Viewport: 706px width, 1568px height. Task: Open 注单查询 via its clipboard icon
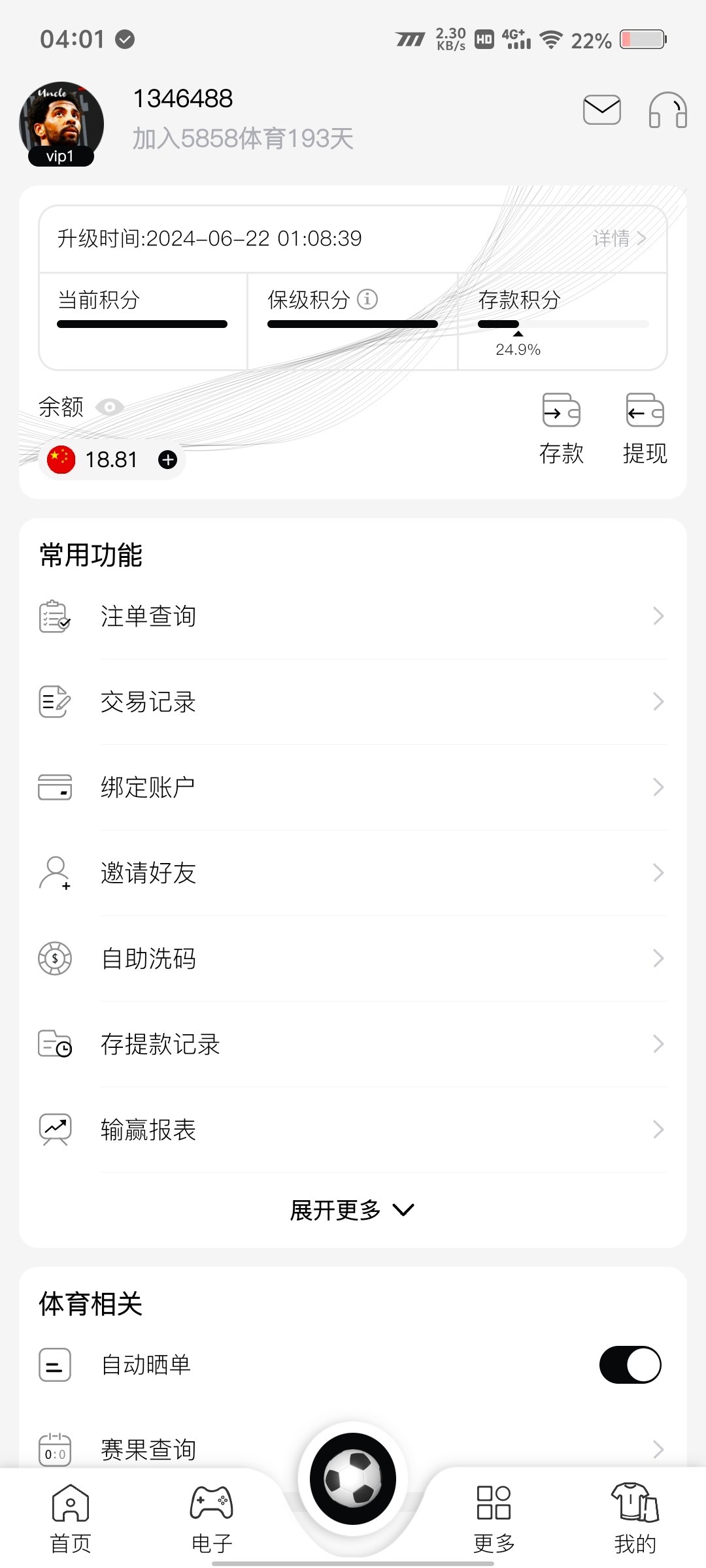tap(54, 615)
